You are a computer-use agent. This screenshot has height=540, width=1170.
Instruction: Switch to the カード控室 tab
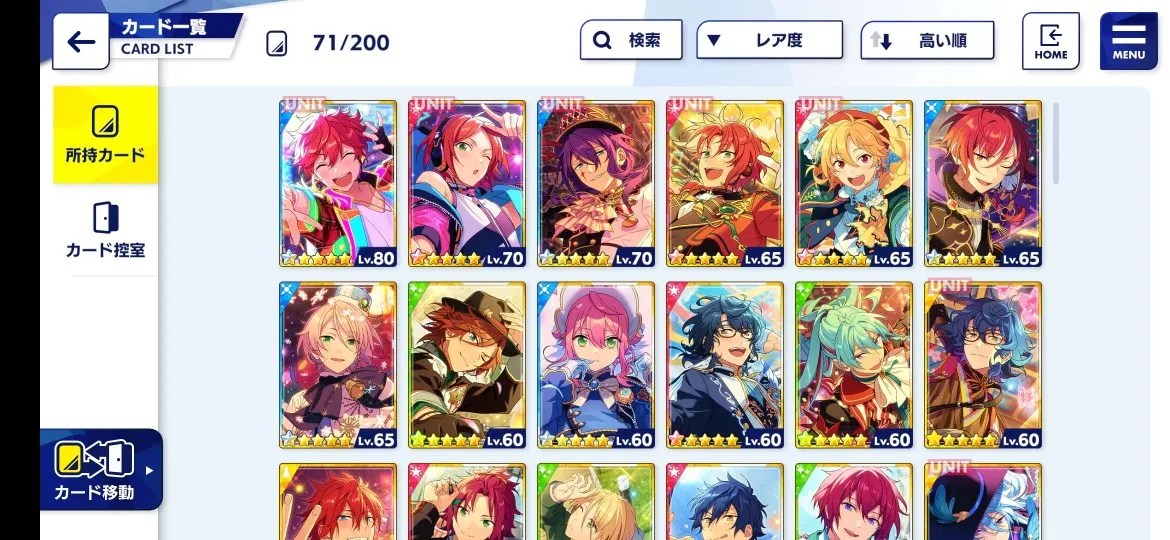pyautogui.click(x=105, y=229)
